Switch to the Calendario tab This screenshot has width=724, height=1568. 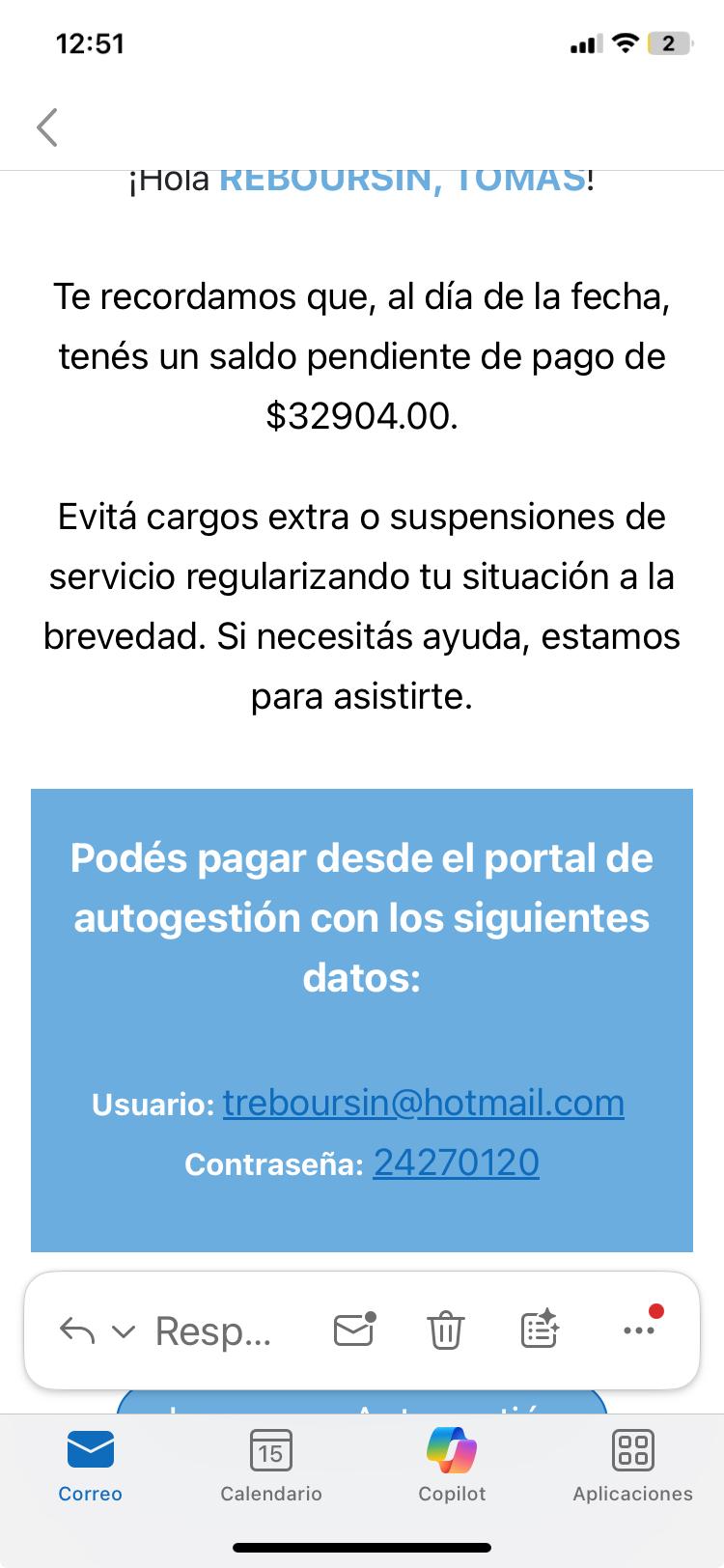pyautogui.click(x=271, y=1466)
